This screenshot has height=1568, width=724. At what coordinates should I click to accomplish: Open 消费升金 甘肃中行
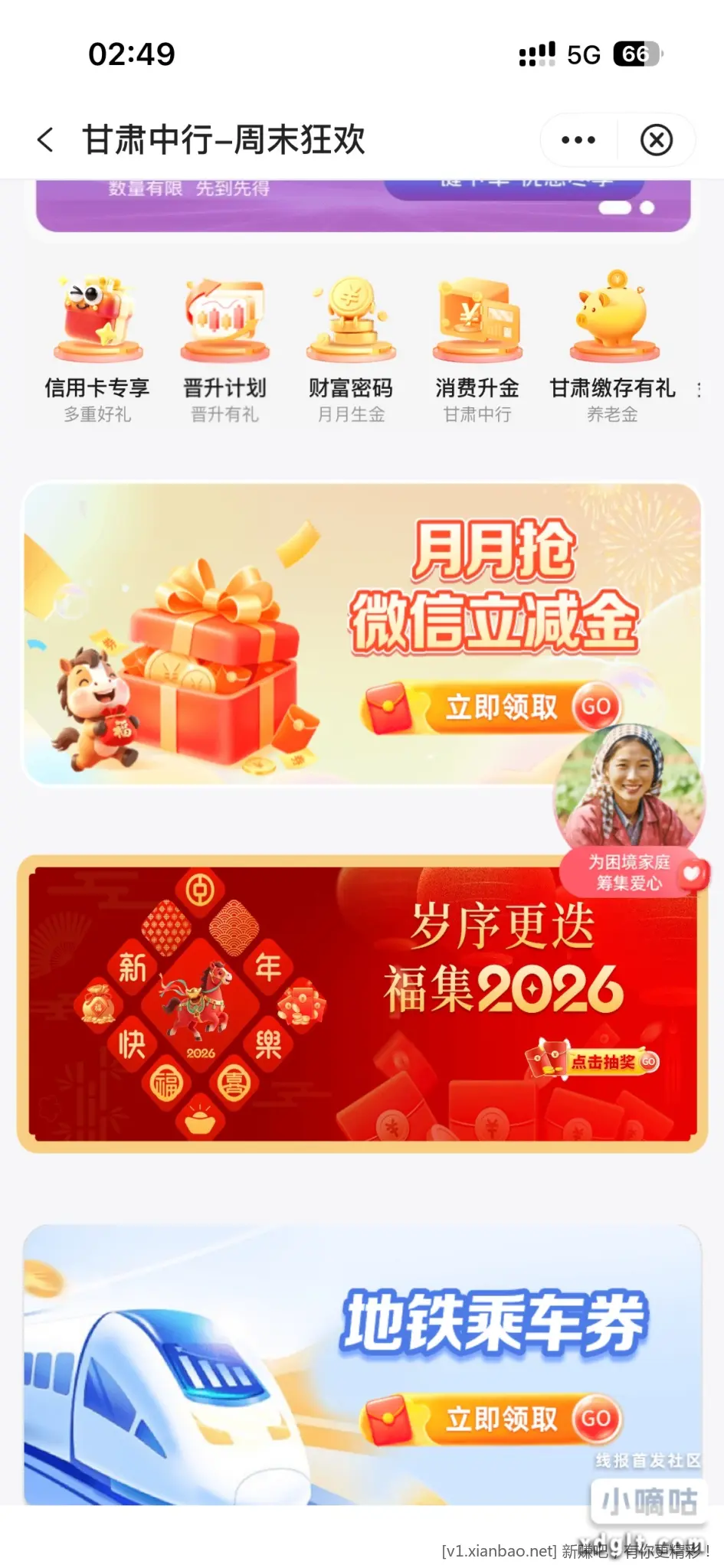pyautogui.click(x=477, y=350)
